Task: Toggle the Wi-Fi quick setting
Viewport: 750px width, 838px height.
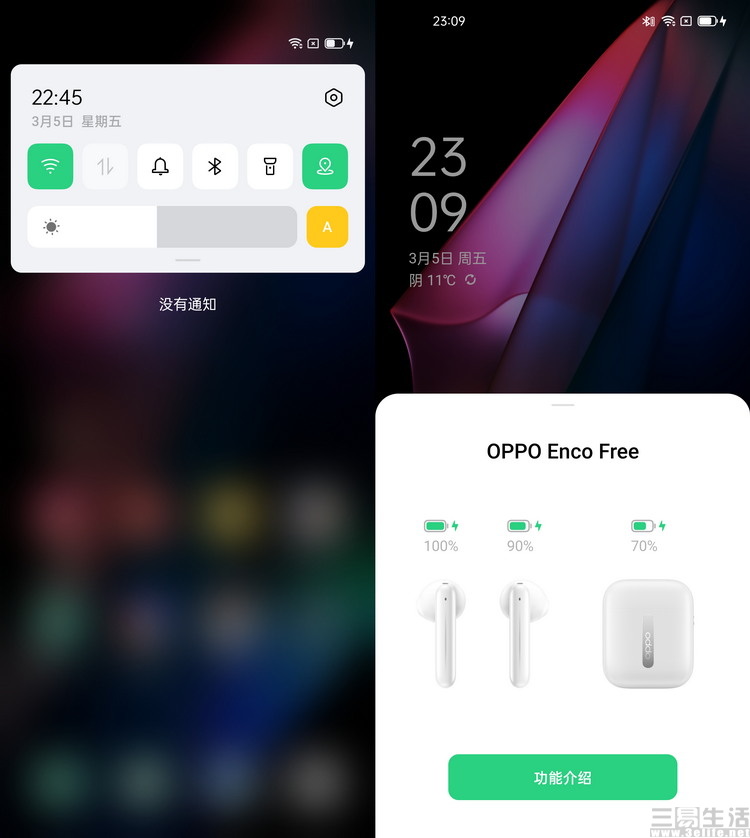Action: click(50, 167)
